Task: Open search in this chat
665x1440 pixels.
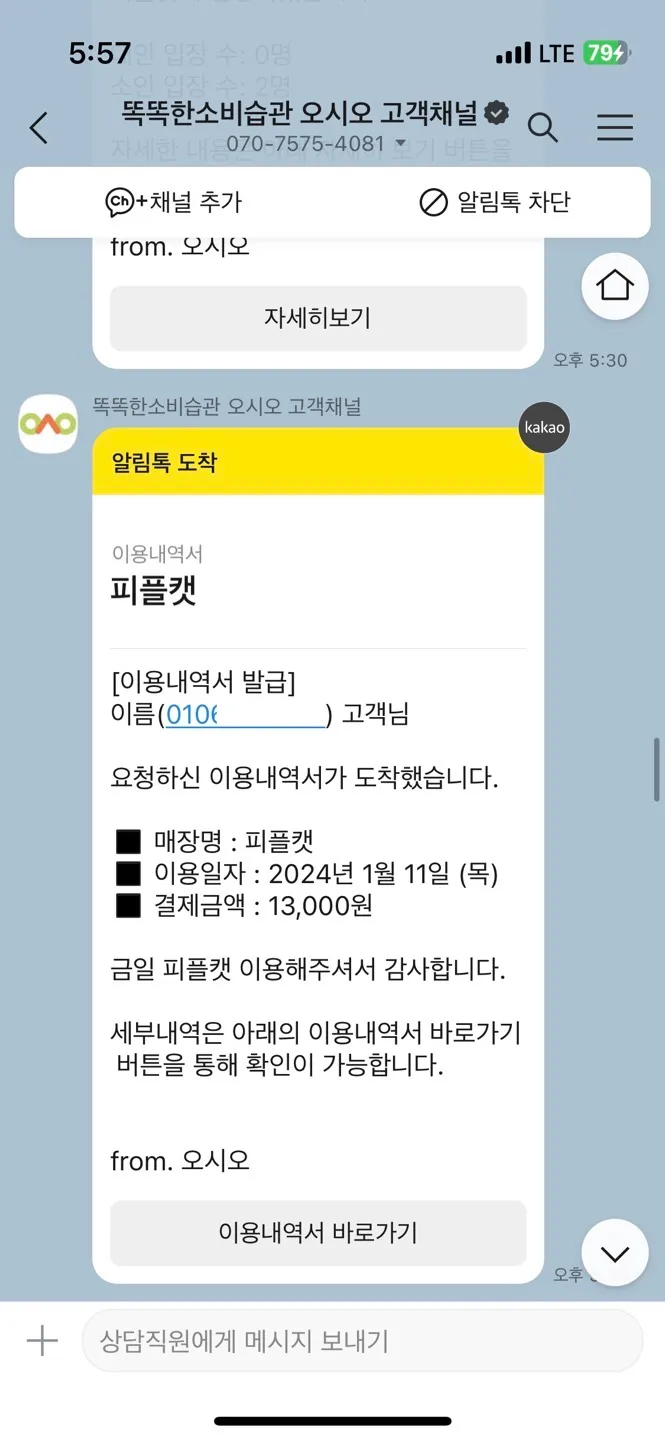Action: coord(542,128)
